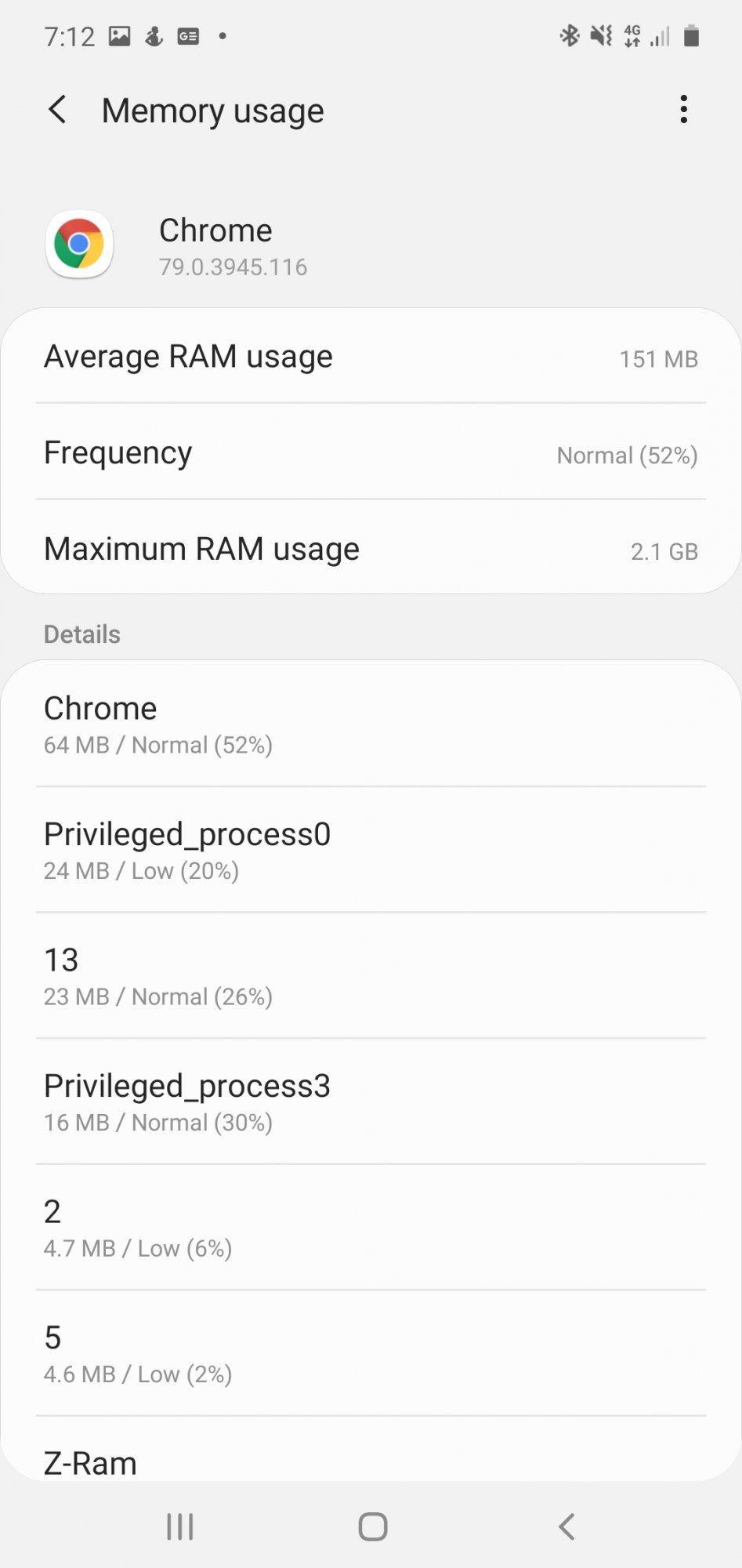Image resolution: width=742 pixels, height=1568 pixels.
Task: Open recent apps from navigation bar
Action: (180, 1526)
